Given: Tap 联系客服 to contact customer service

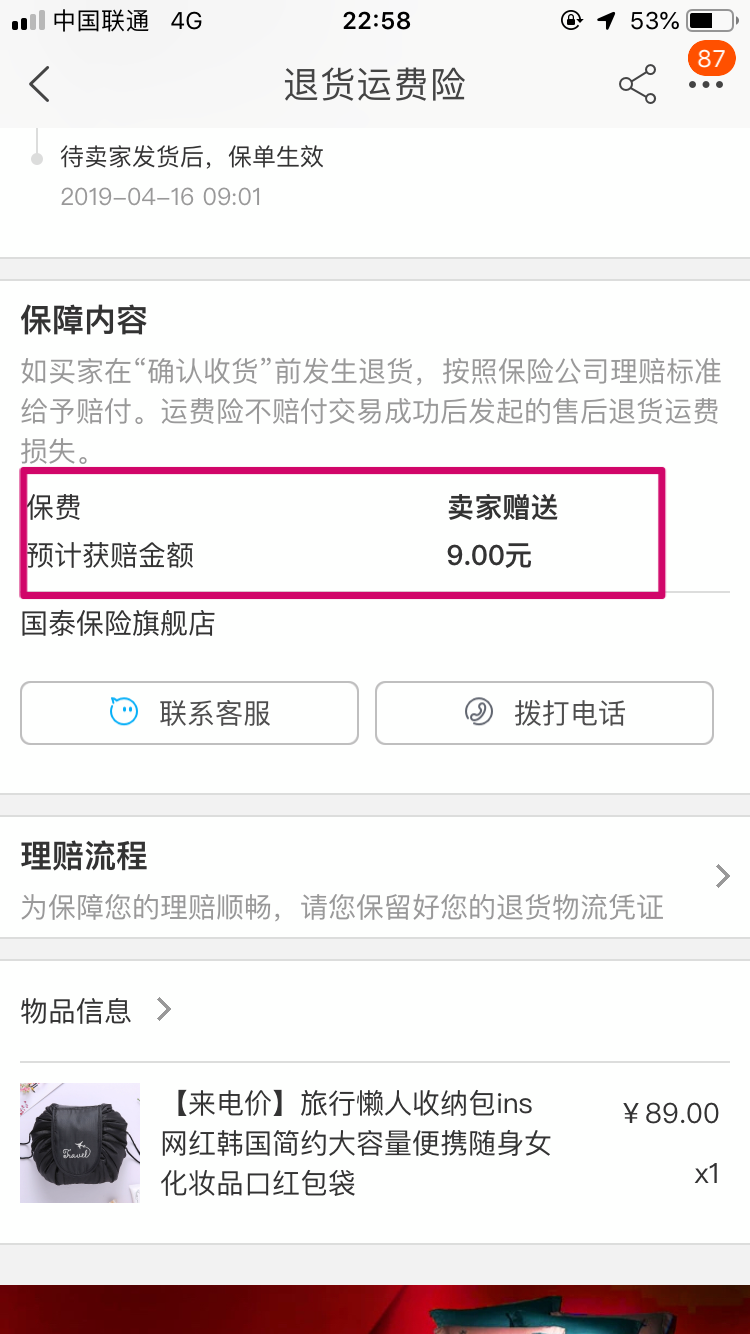Looking at the screenshot, I should (x=190, y=713).
